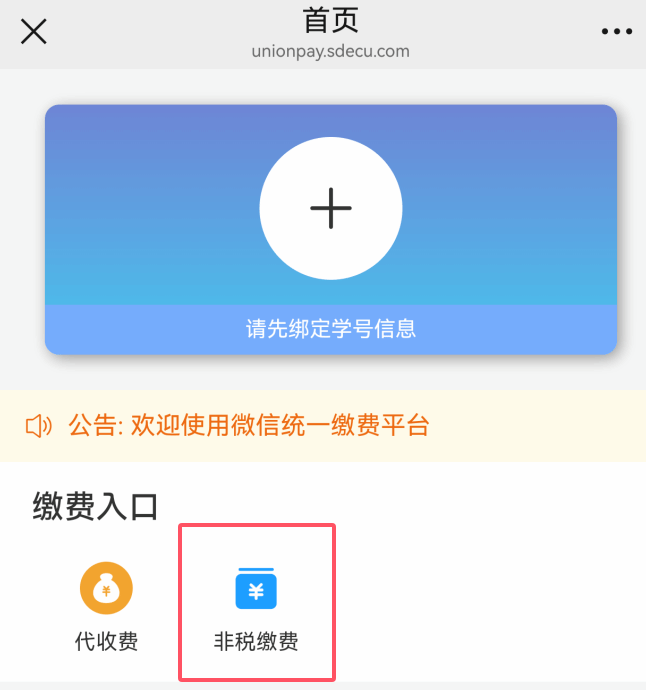Open the 公告 announcement banner
The image size is (646, 690).
(248, 425)
